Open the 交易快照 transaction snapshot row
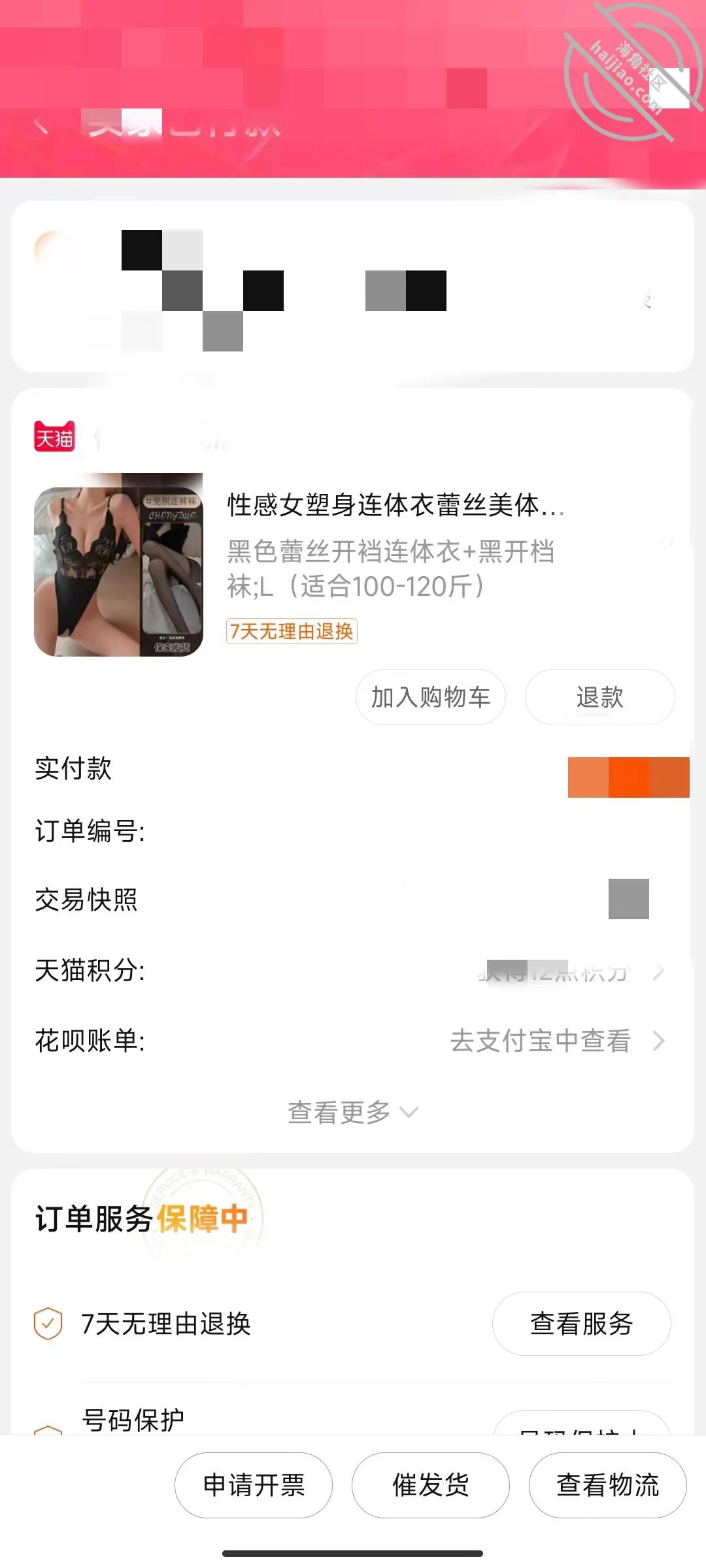Viewport: 706px width, 1568px height. 353,900
